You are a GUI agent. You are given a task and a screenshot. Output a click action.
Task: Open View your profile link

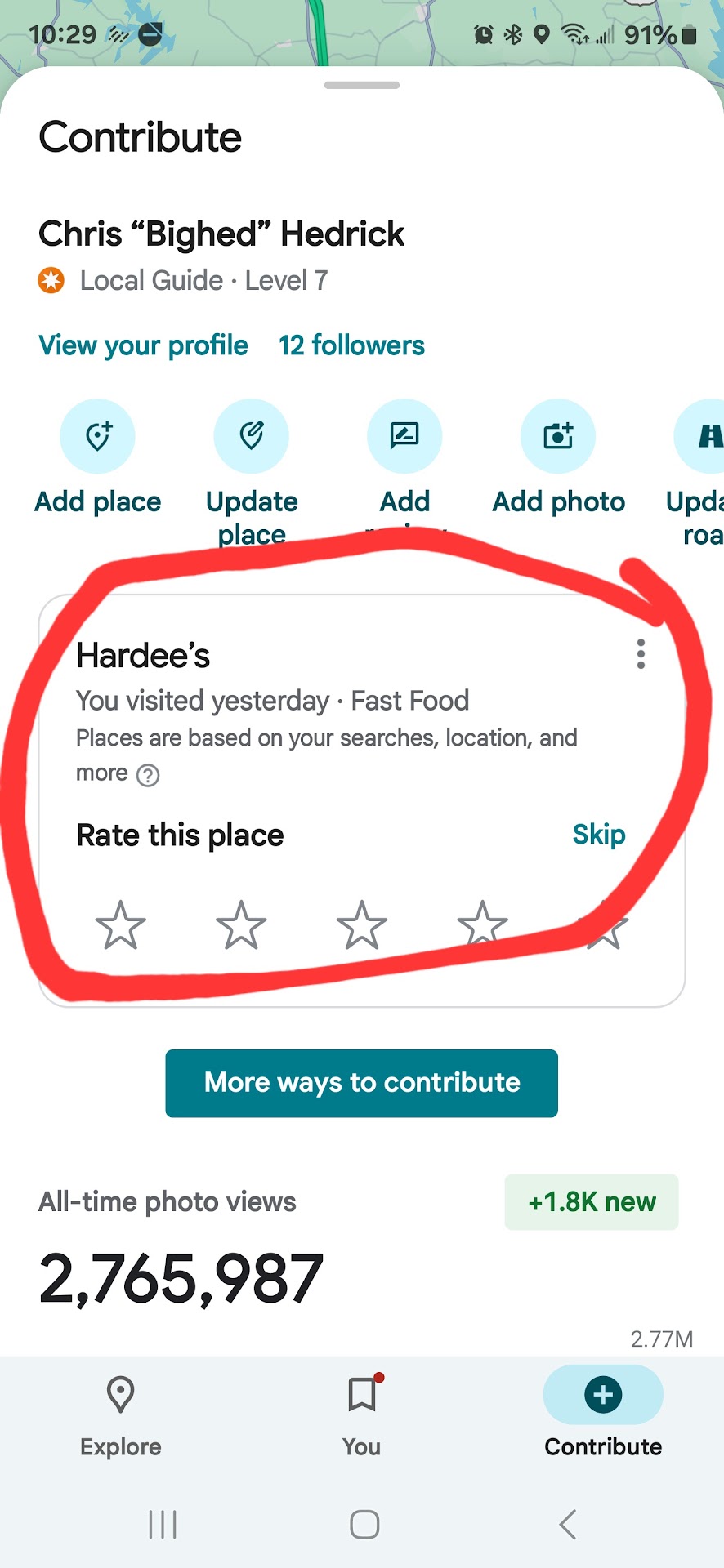pyautogui.click(x=143, y=345)
